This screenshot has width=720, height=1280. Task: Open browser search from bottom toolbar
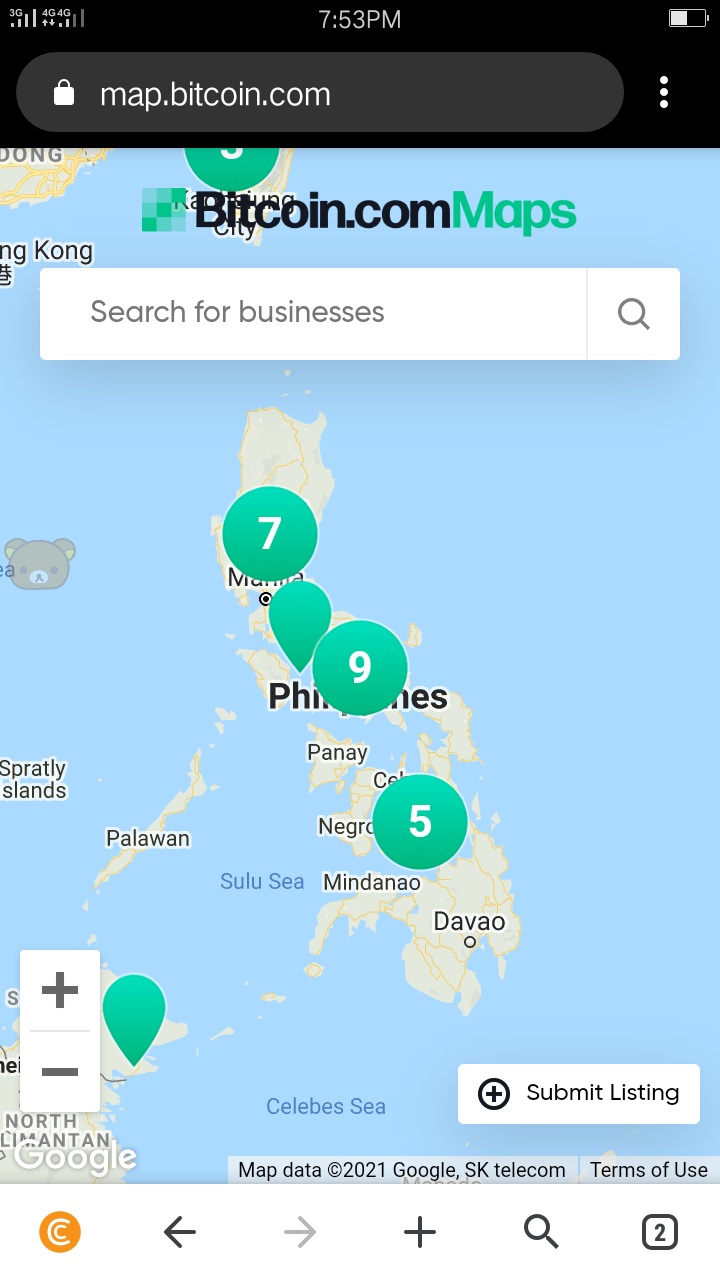[x=541, y=1233]
